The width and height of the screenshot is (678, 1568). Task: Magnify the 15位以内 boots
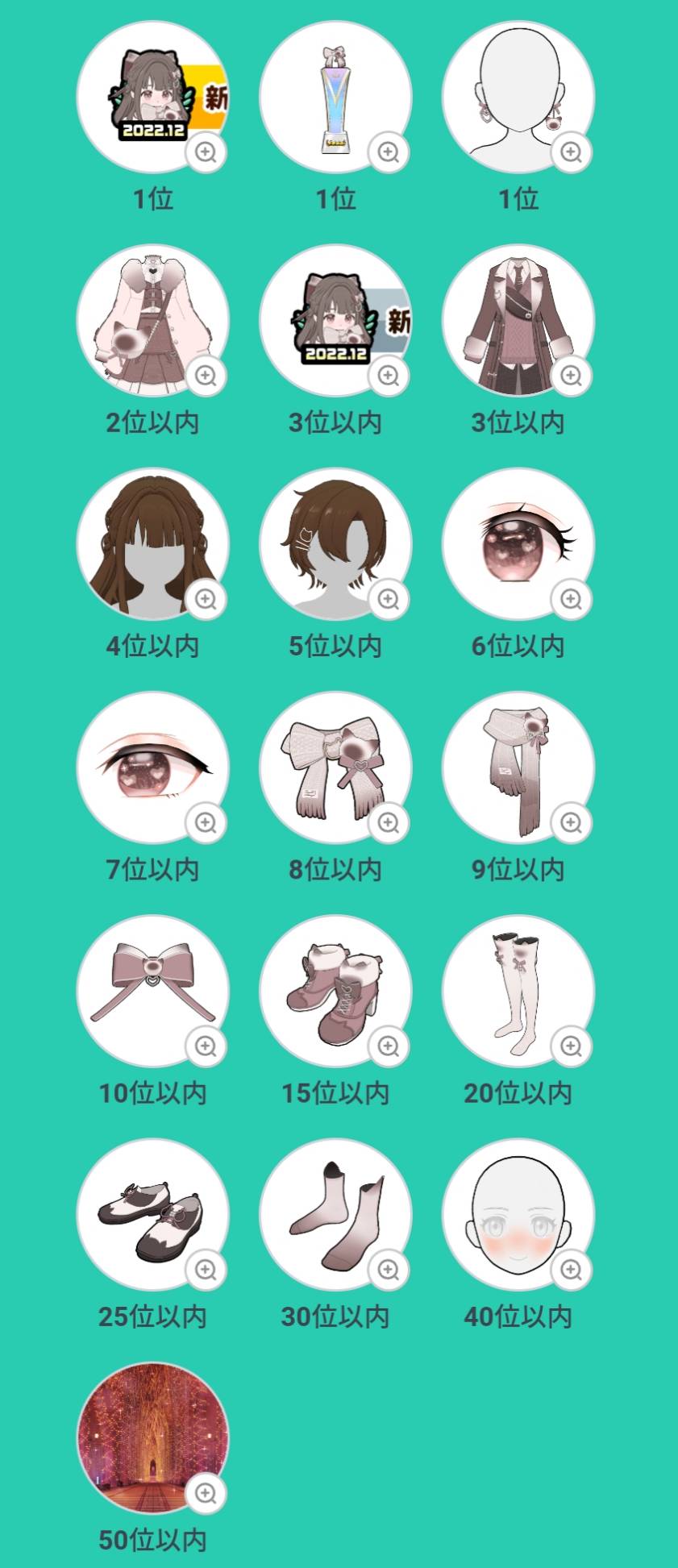pos(389,1046)
